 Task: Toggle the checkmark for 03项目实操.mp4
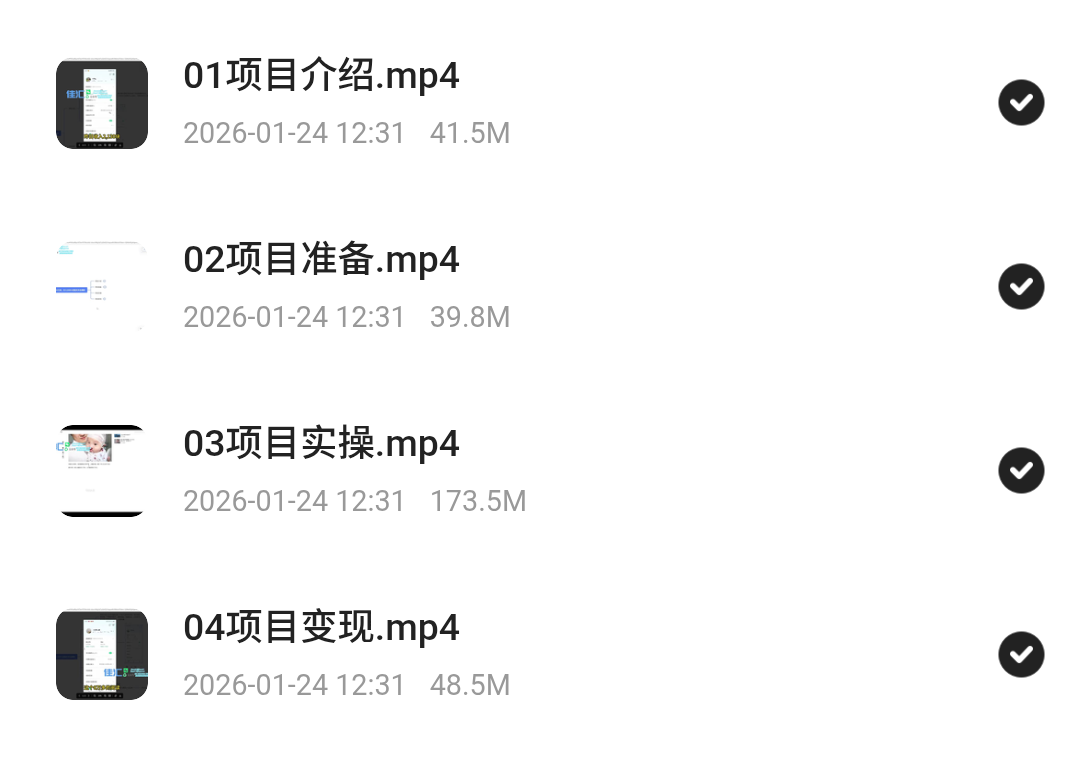coord(1021,471)
